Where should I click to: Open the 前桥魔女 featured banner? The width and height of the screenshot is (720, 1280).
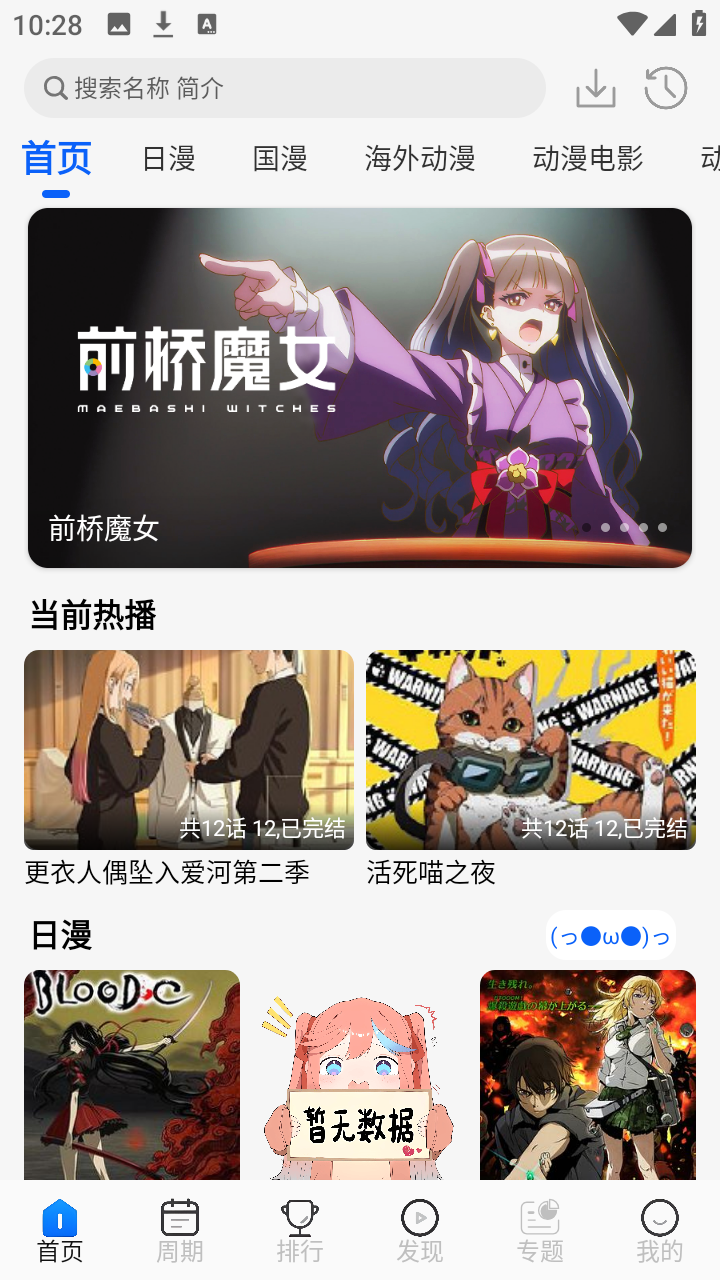coord(360,388)
